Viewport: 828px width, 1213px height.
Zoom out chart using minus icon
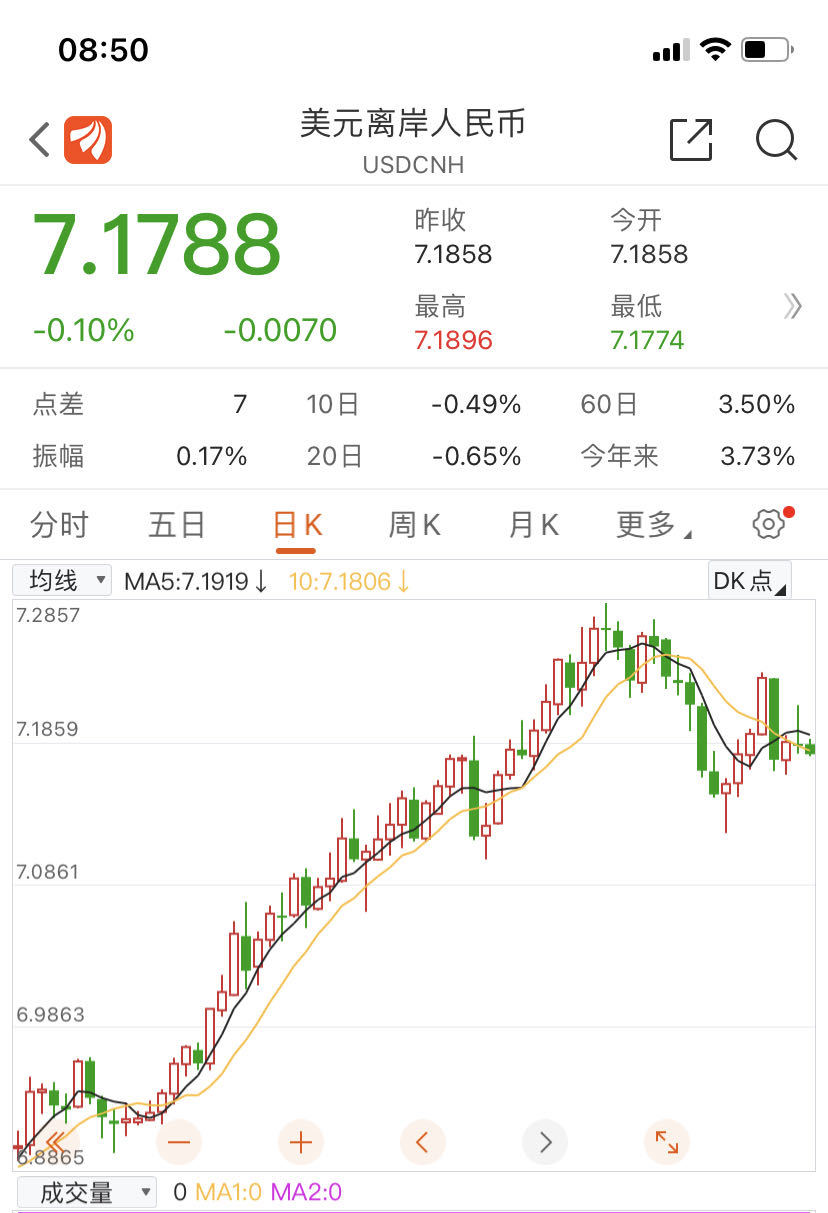click(179, 1141)
